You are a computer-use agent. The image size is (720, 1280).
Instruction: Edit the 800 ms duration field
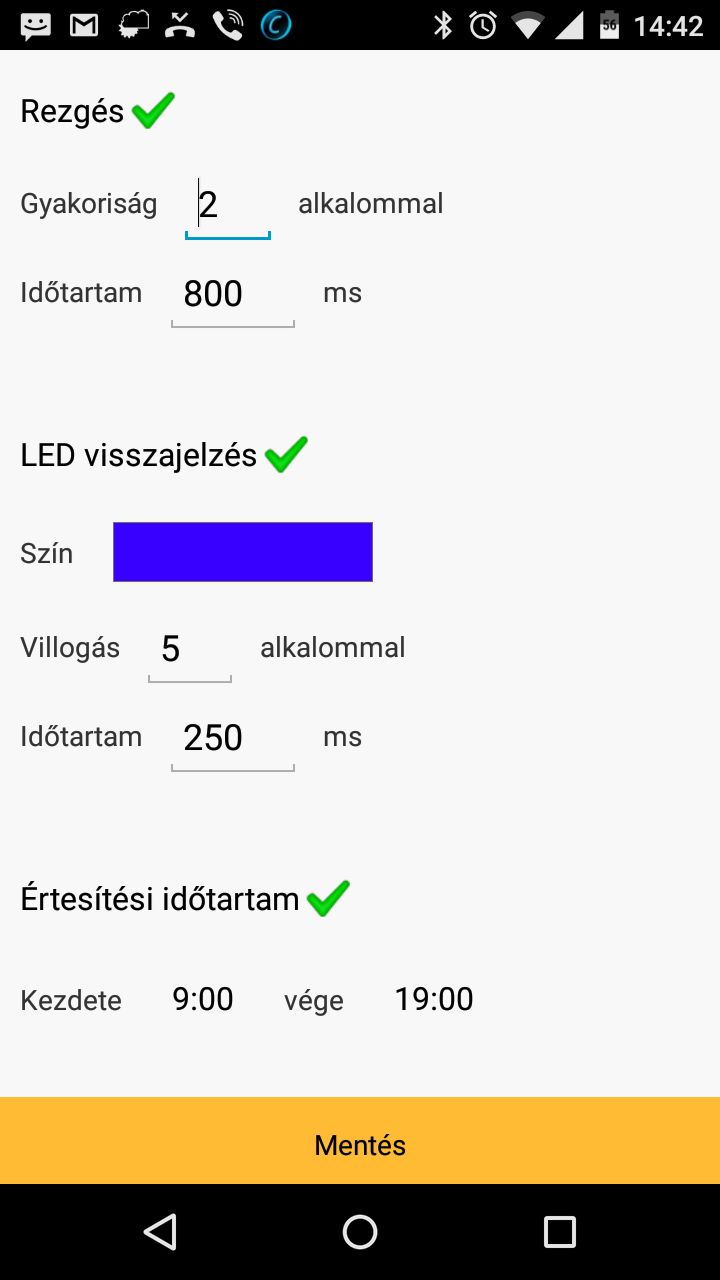[x=233, y=294]
